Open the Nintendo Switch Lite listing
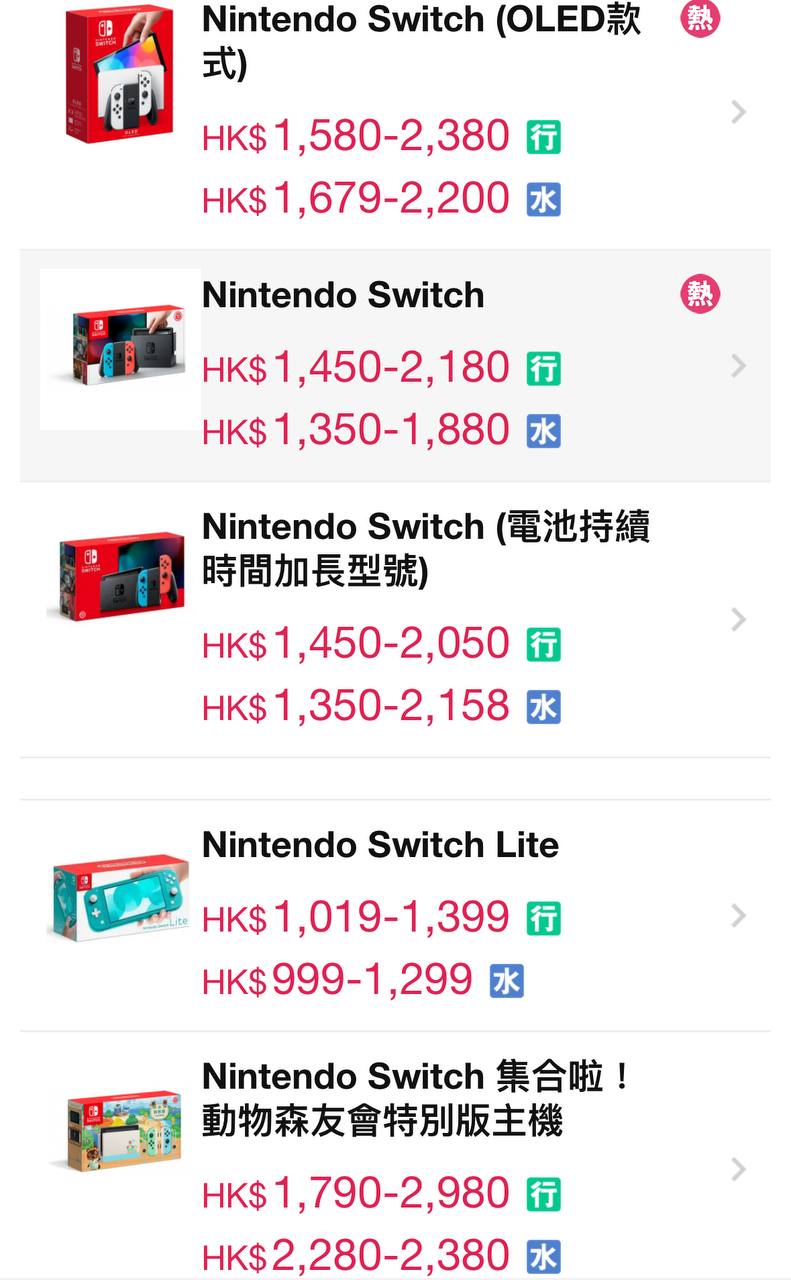The width and height of the screenshot is (791, 1280). [x=380, y=845]
